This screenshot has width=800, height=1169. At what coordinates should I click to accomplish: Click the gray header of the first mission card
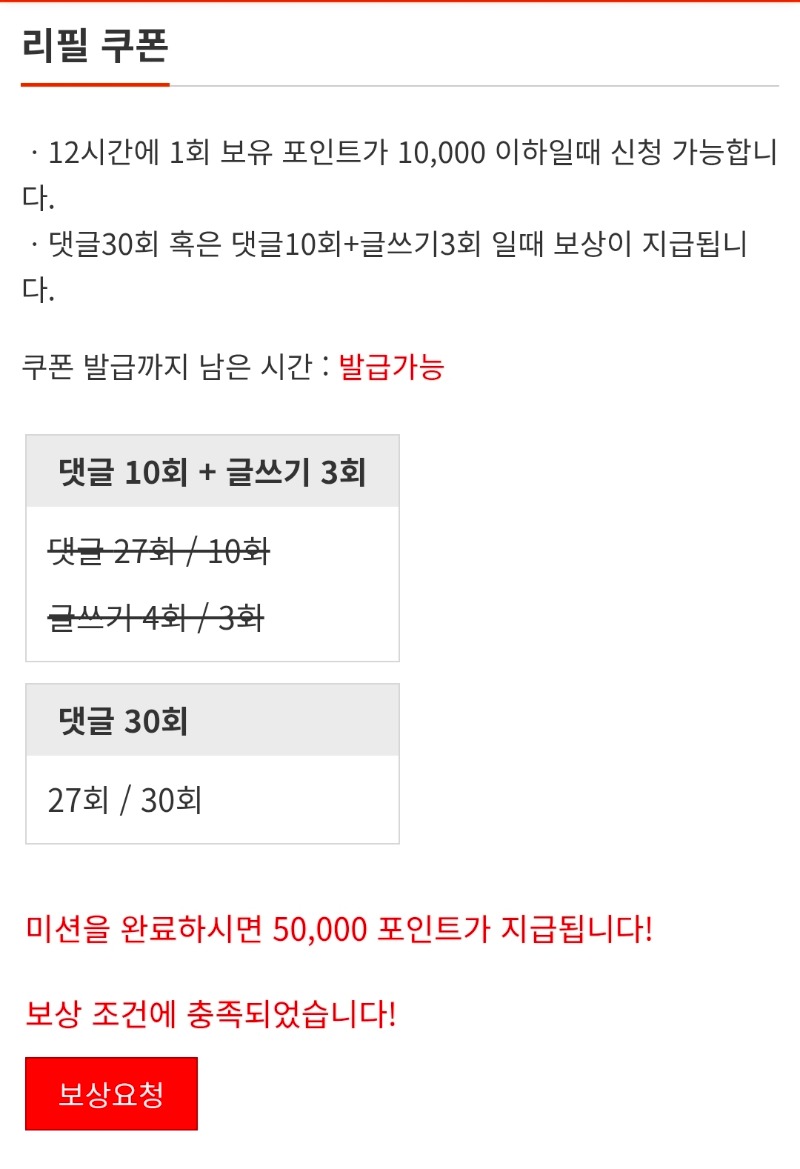(x=210, y=469)
